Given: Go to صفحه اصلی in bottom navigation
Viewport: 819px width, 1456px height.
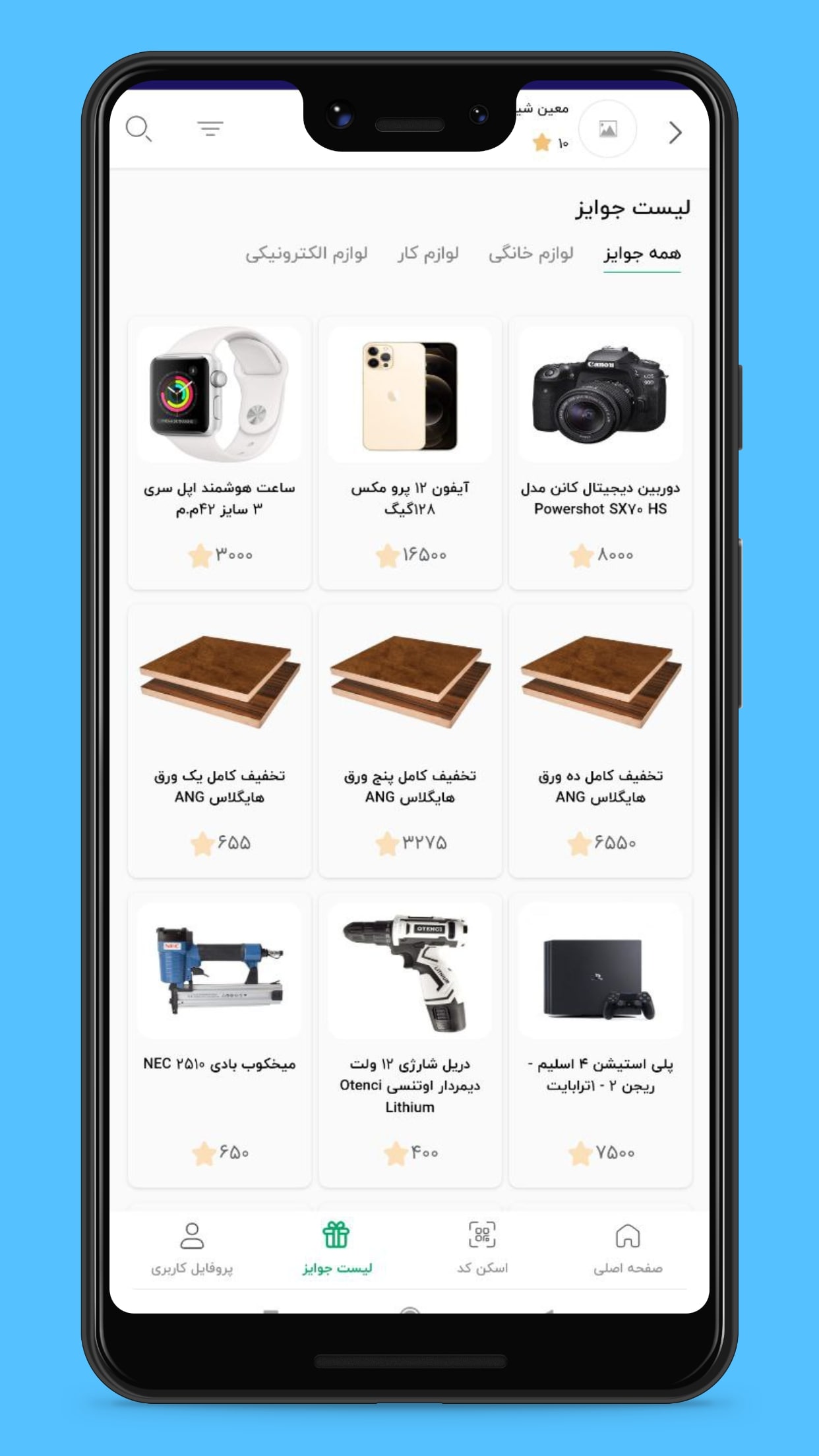Looking at the screenshot, I should [x=628, y=1249].
